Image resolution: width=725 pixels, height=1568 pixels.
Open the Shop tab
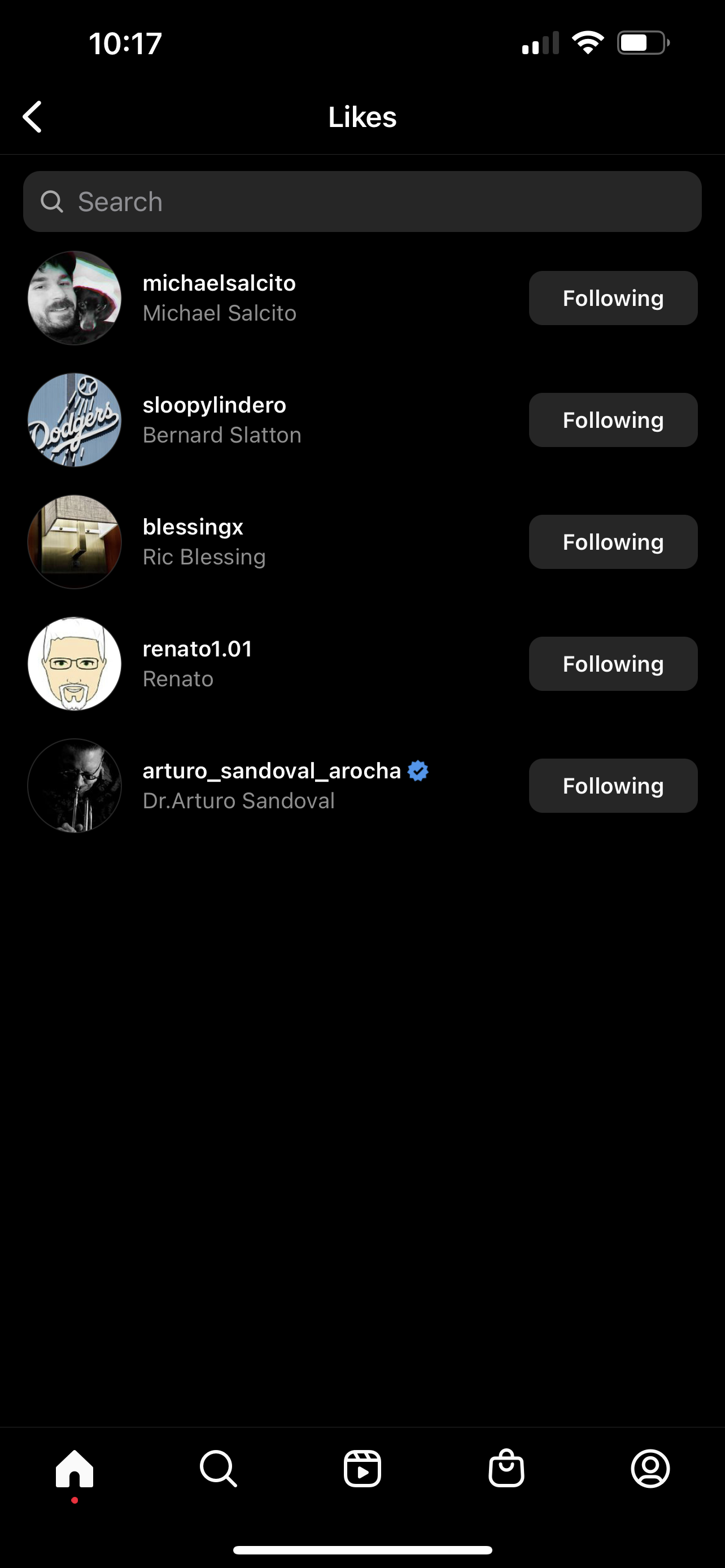(506, 1468)
